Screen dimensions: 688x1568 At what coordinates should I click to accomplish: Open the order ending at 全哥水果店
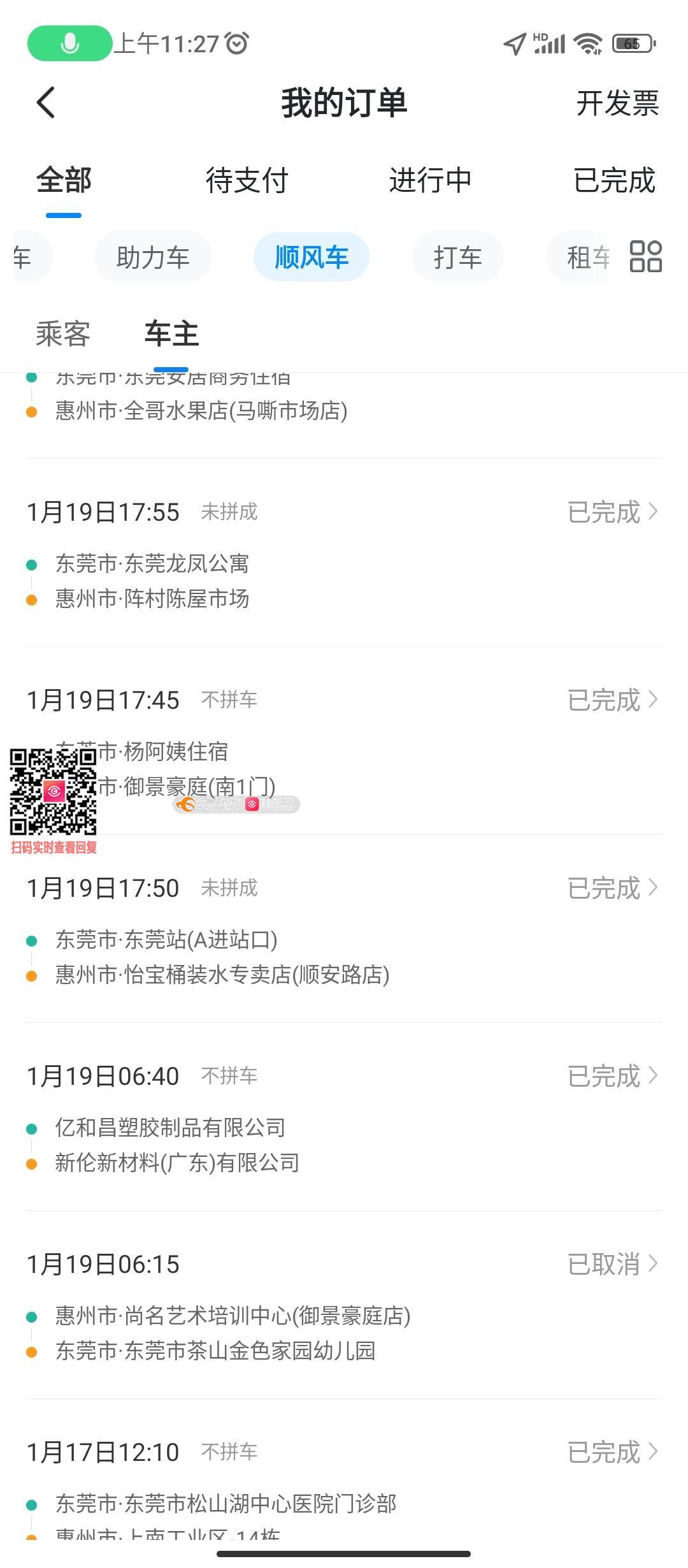[x=344, y=410]
